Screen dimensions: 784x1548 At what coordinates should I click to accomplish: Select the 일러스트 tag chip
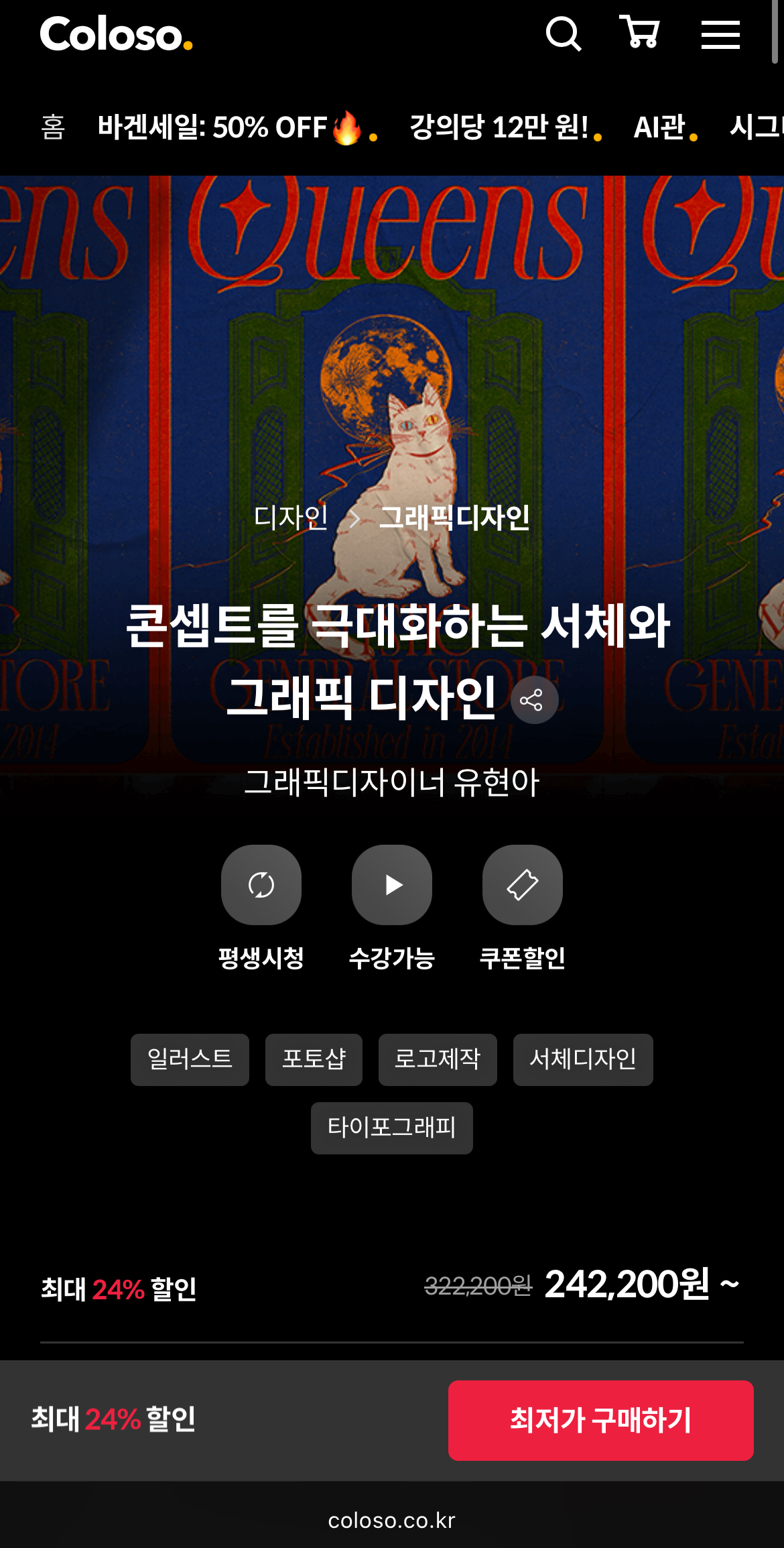tap(190, 1059)
